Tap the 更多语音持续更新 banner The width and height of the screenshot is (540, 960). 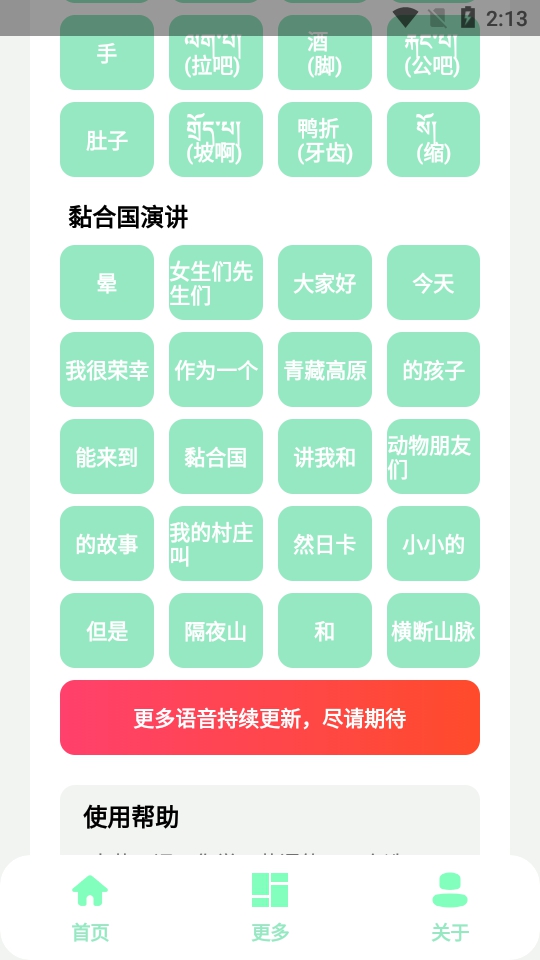[x=269, y=717]
